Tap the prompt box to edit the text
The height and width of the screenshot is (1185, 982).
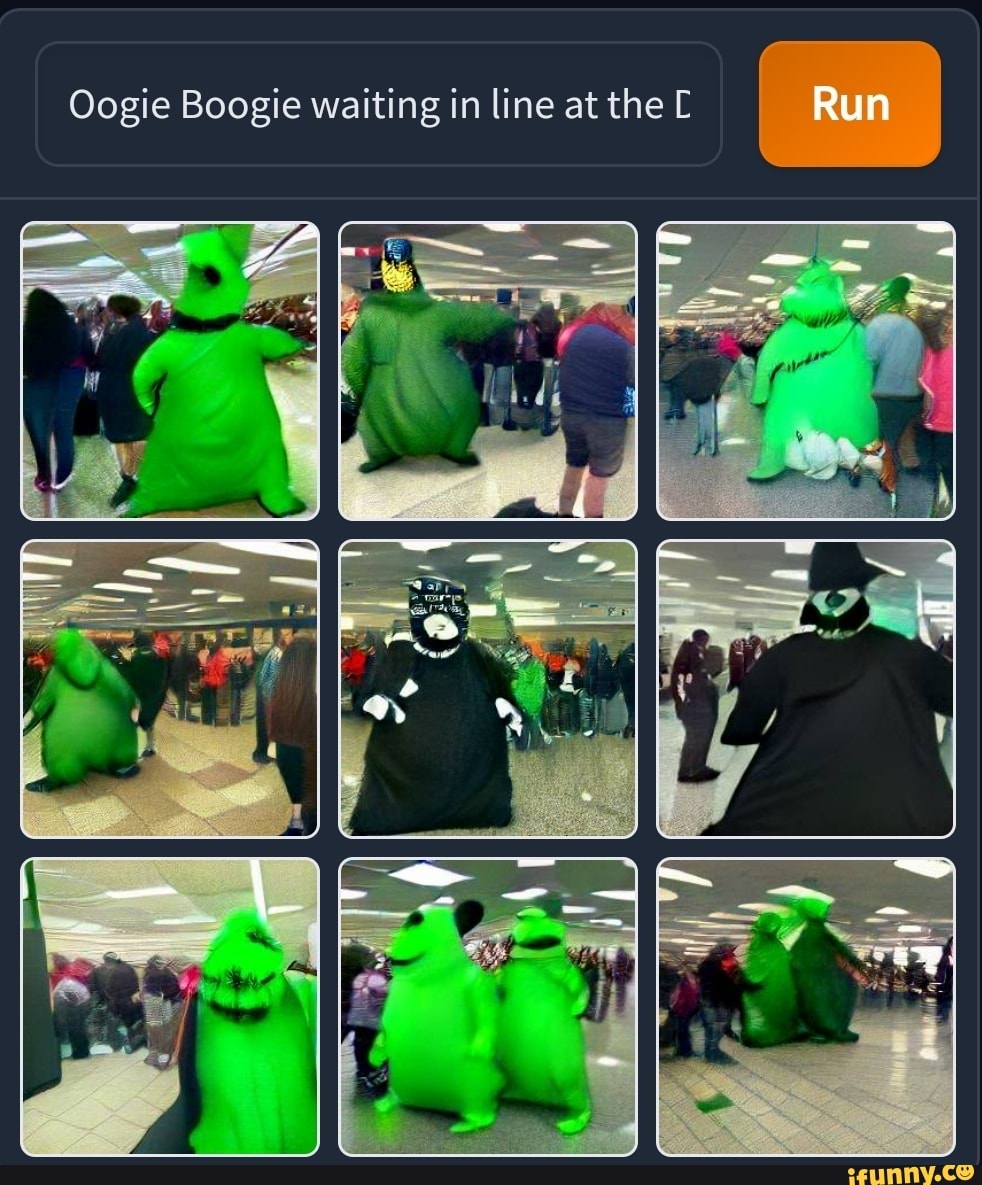[x=380, y=103]
